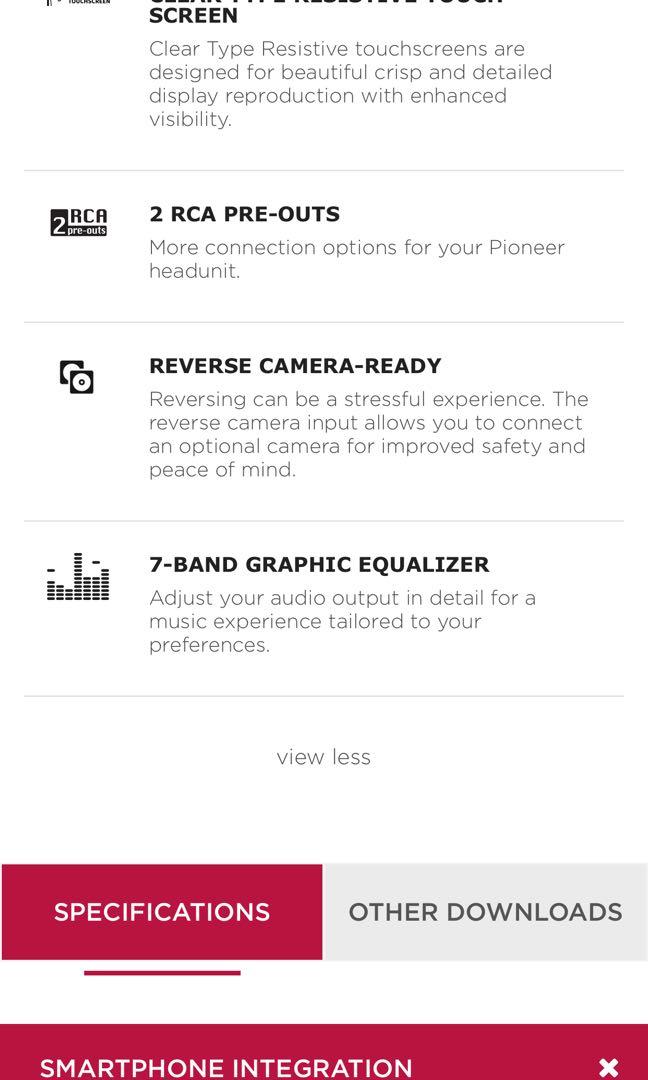Switch to Other Downloads tab
Screen dimensions: 648x1080
click(485, 912)
